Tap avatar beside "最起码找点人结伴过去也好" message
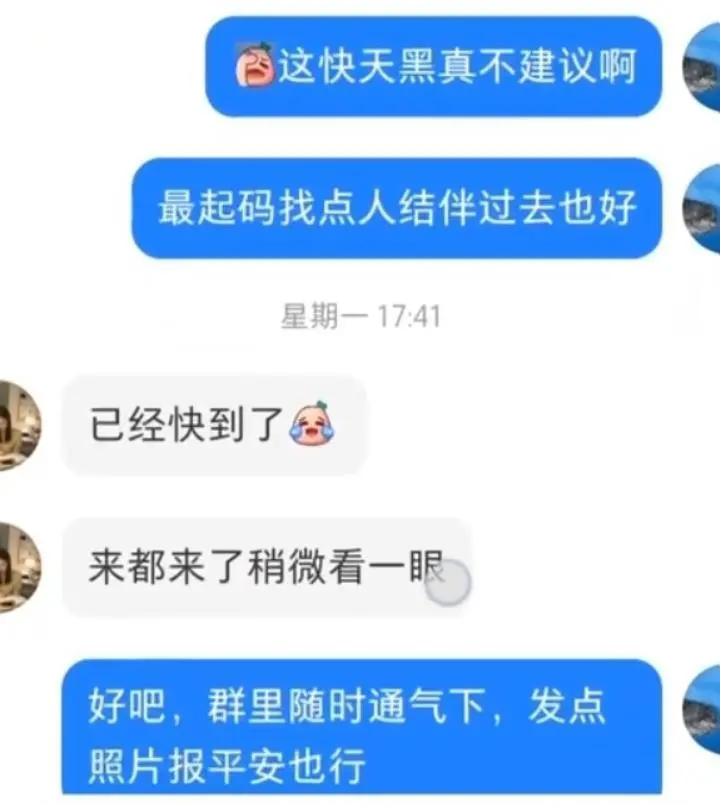 702,208
